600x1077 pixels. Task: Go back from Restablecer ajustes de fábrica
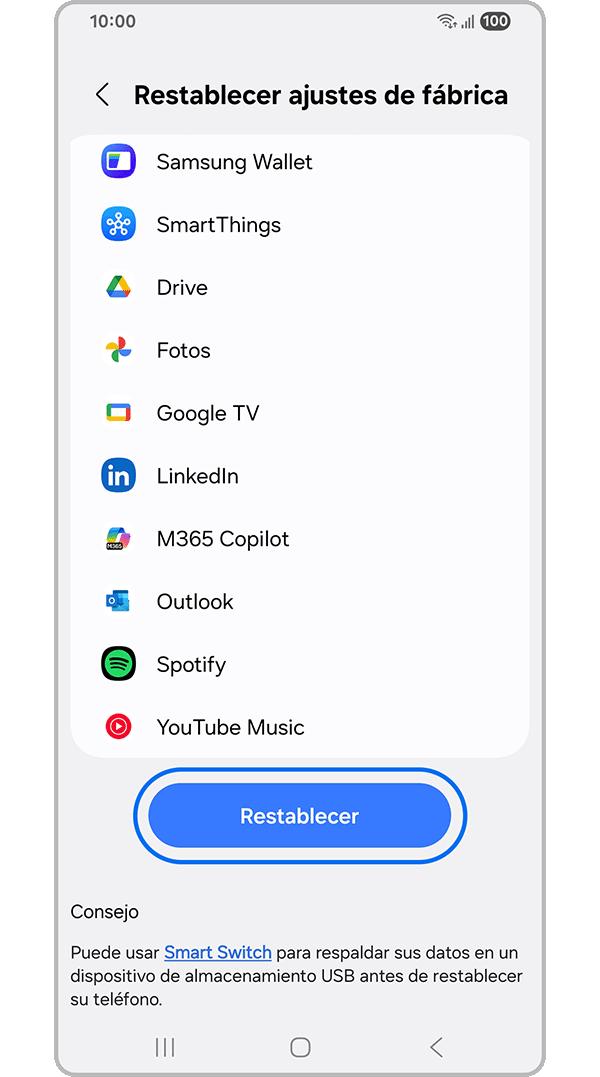[x=102, y=95]
